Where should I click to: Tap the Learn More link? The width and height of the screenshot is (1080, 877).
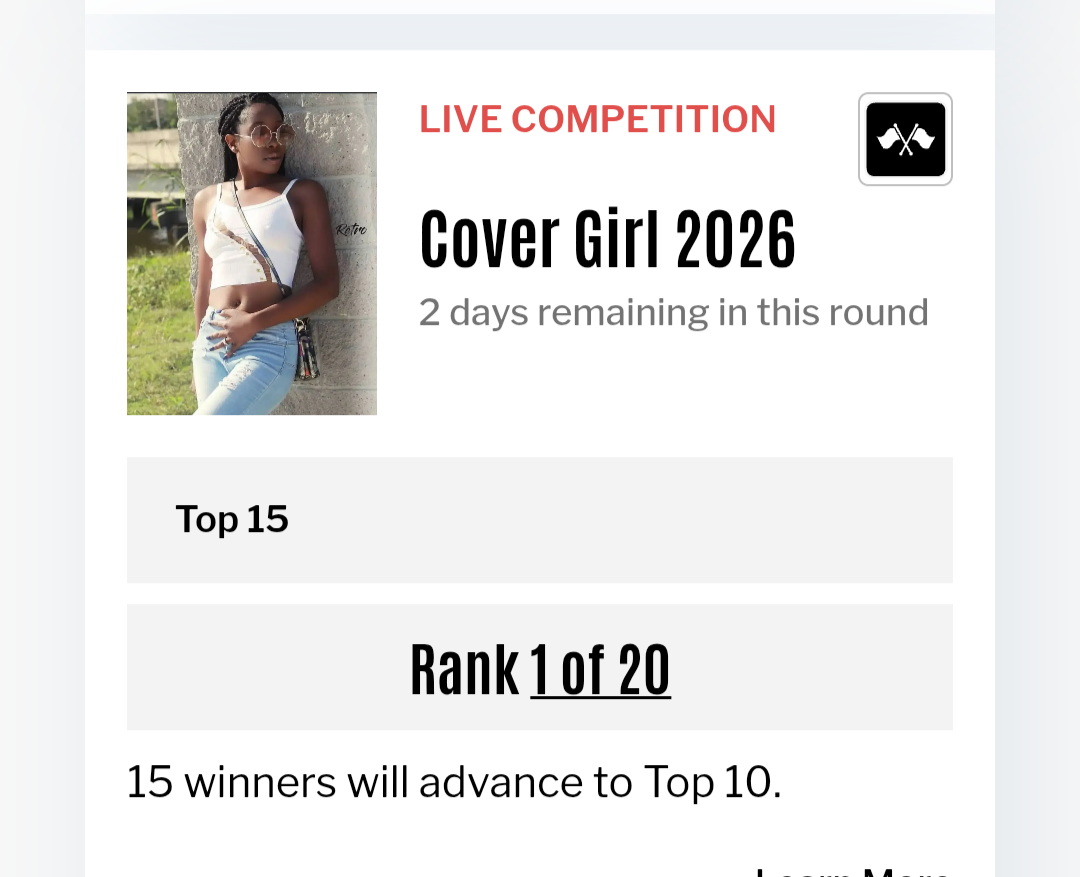click(853, 871)
